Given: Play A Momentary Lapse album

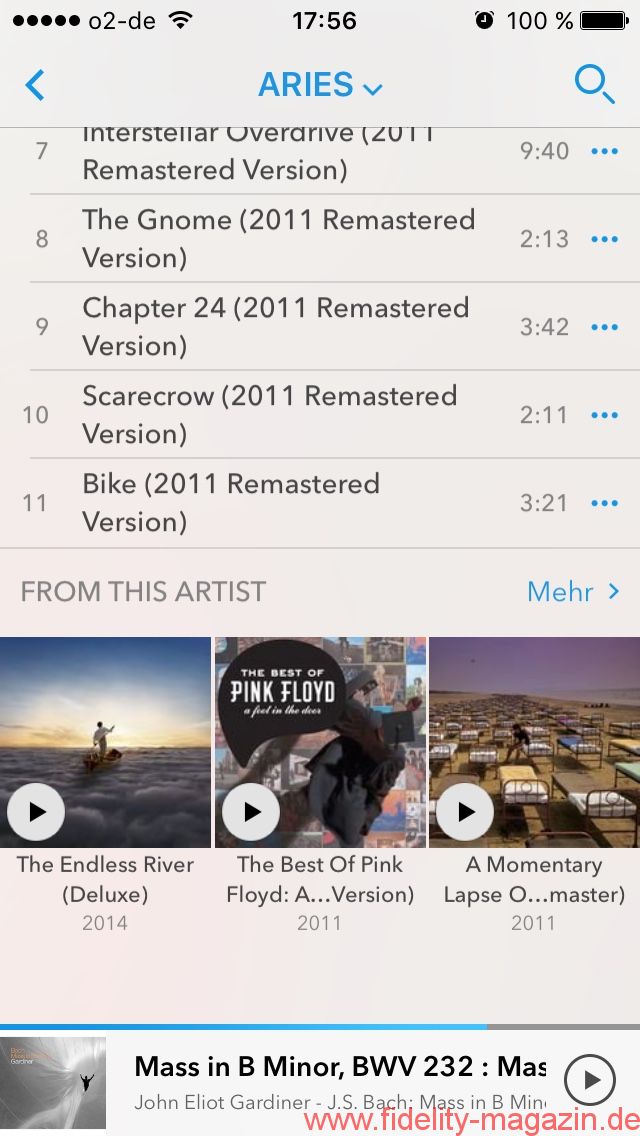Looking at the screenshot, I should (x=465, y=811).
